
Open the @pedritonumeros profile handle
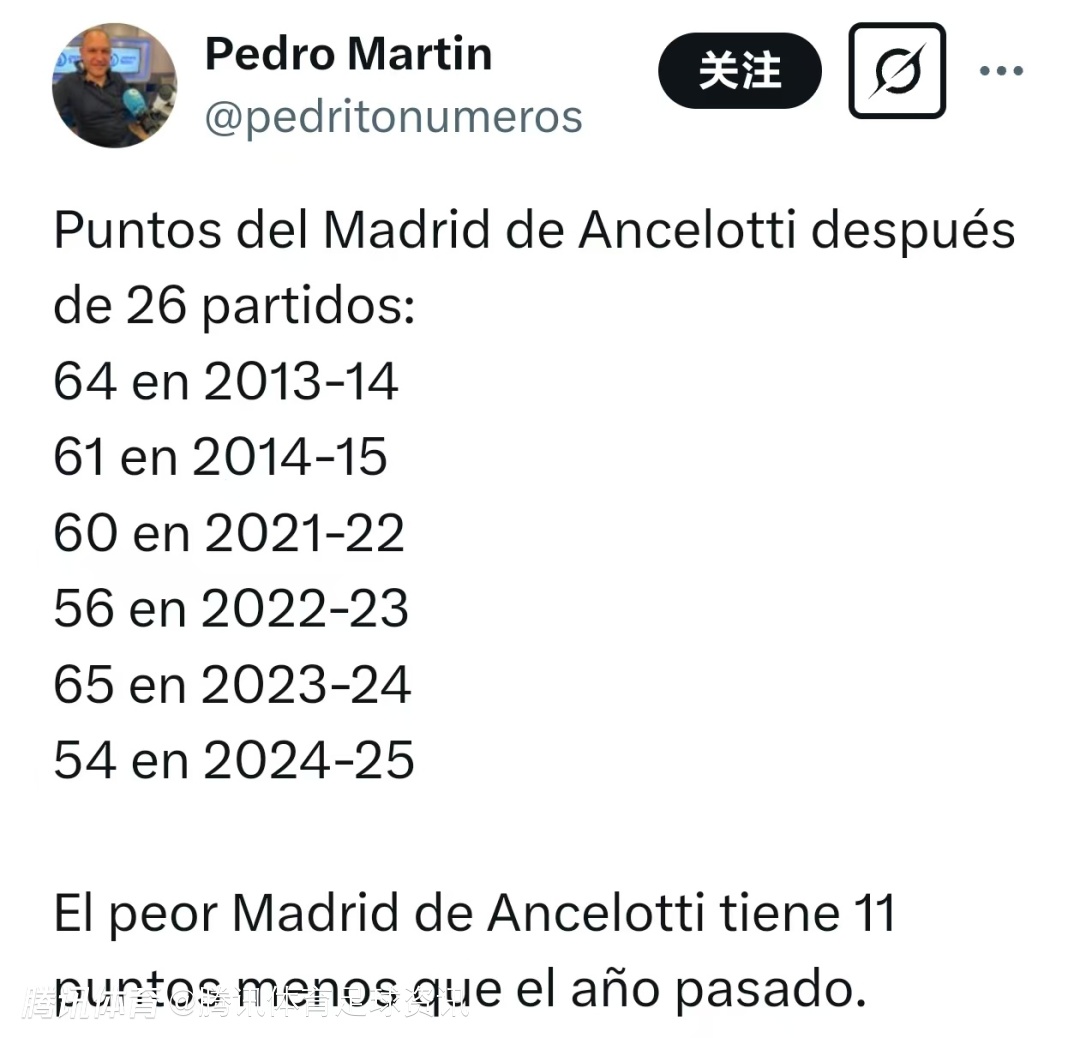[x=393, y=117]
